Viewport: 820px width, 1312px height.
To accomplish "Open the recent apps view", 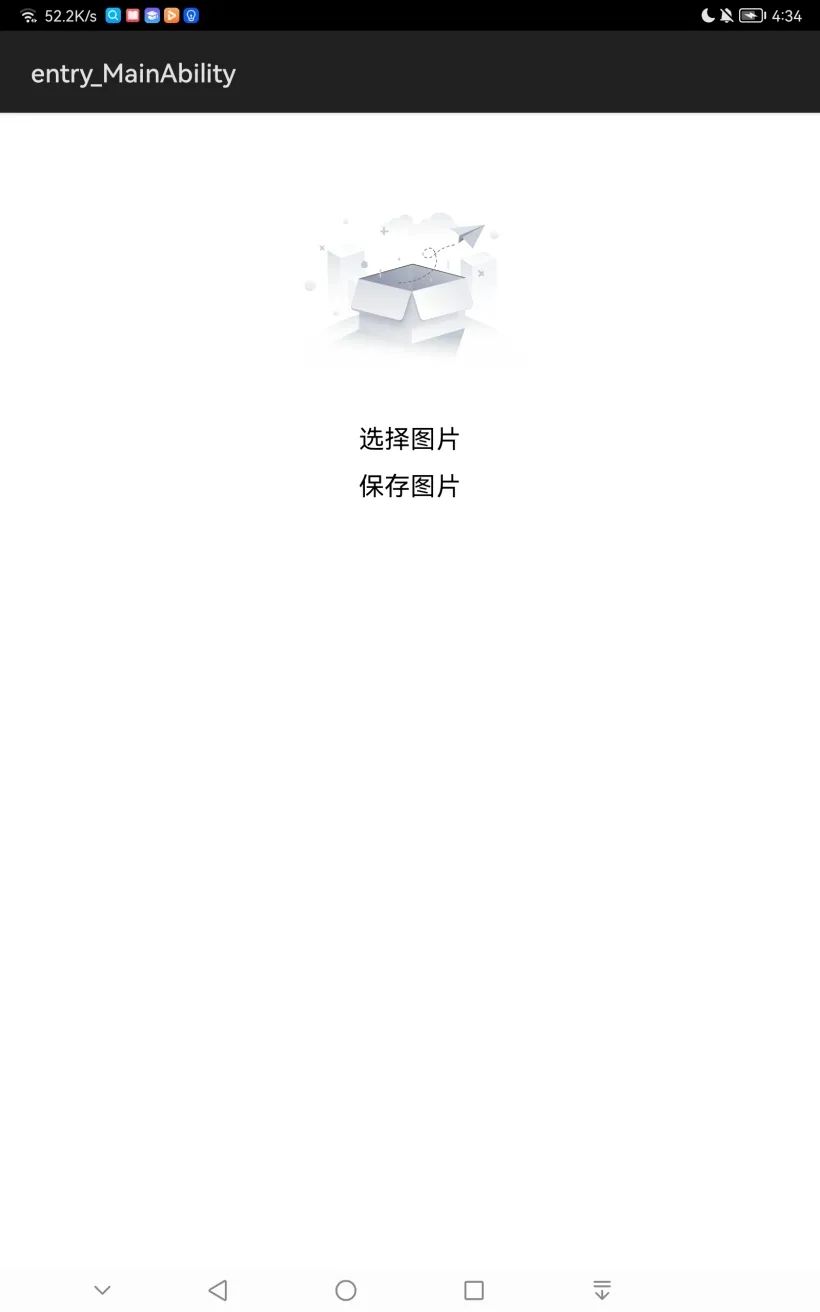I will [474, 1290].
